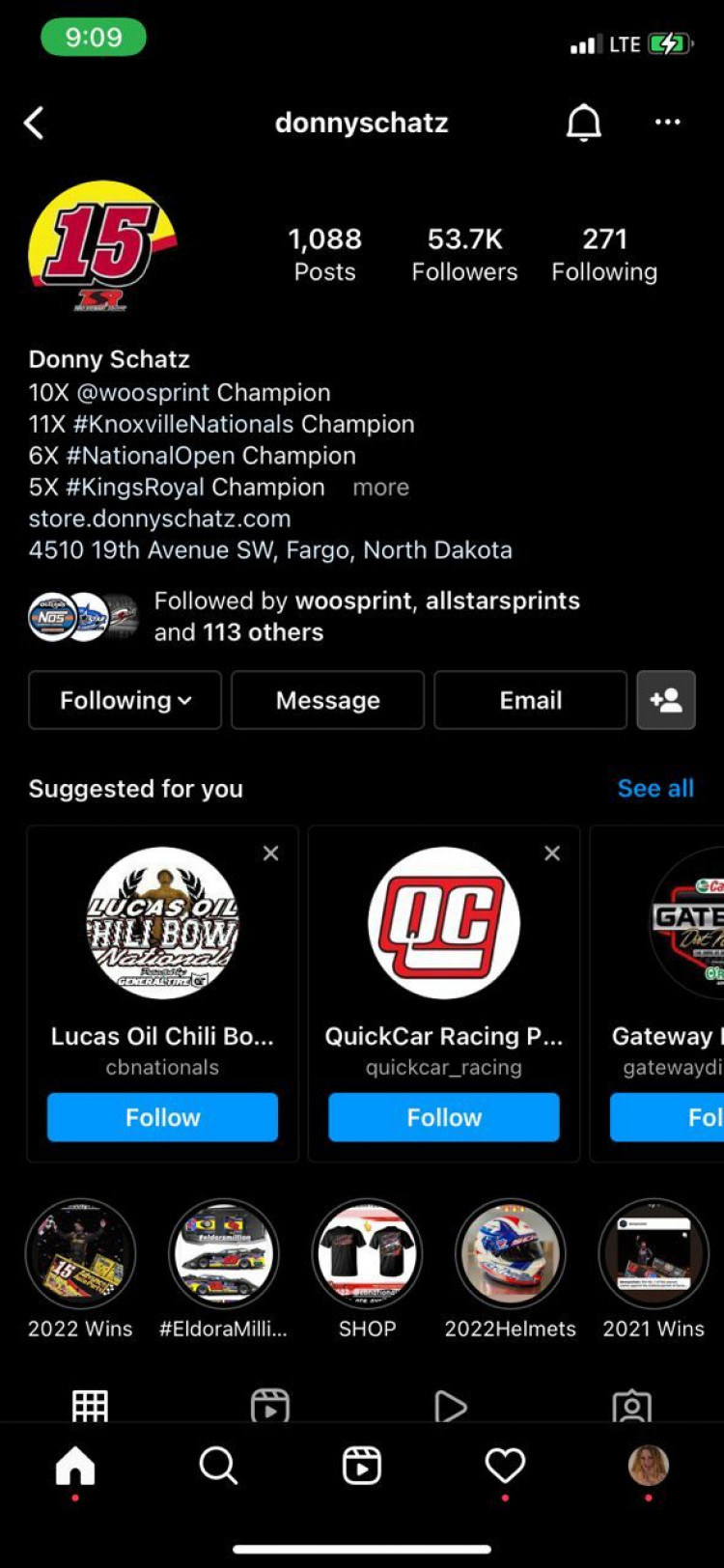The width and height of the screenshot is (724, 1568).
Task: Expand bio by tapping more
Action: click(380, 488)
